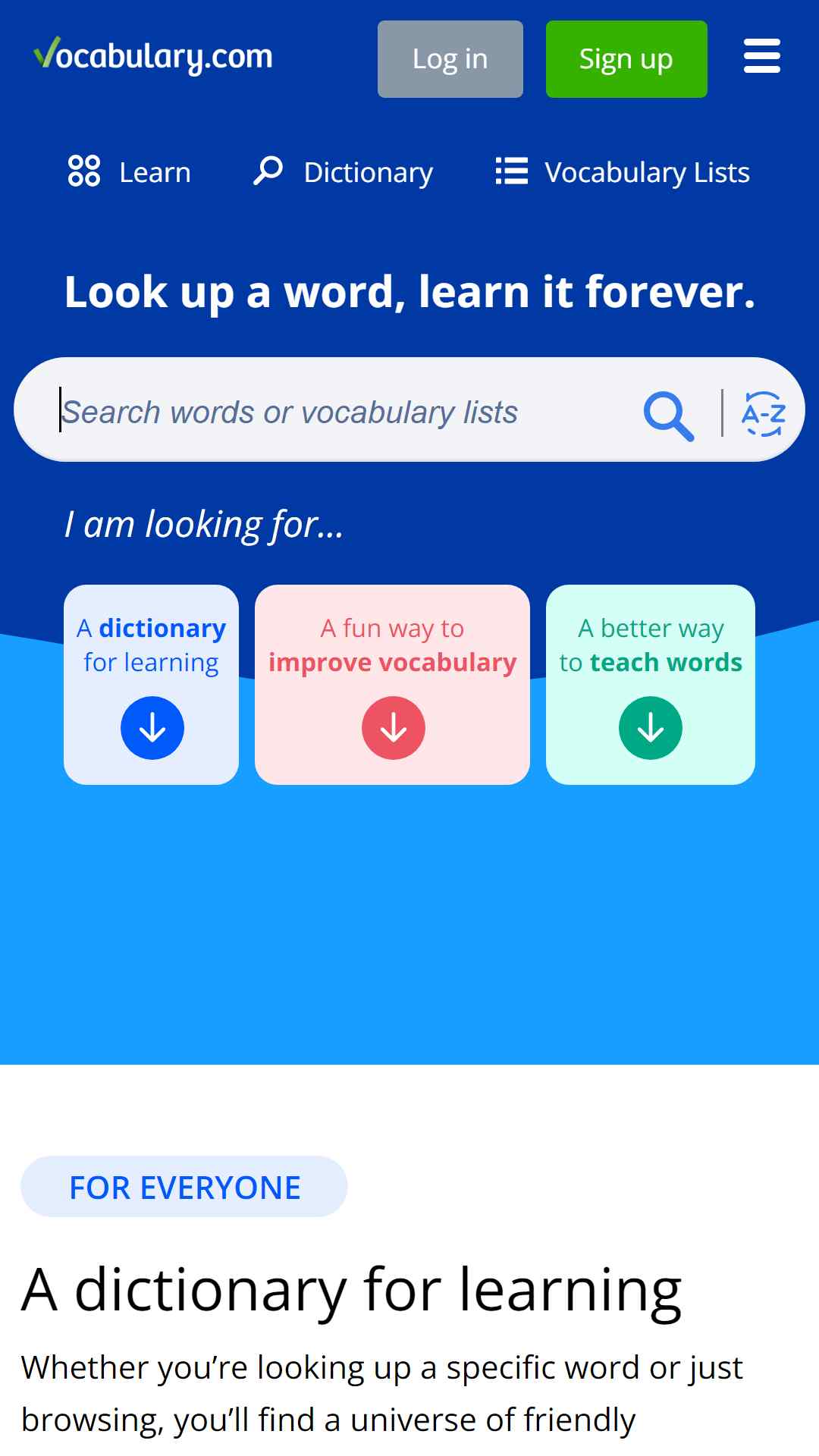Tap the green Sign up button
The height and width of the screenshot is (1456, 819).
pyautogui.click(x=626, y=59)
